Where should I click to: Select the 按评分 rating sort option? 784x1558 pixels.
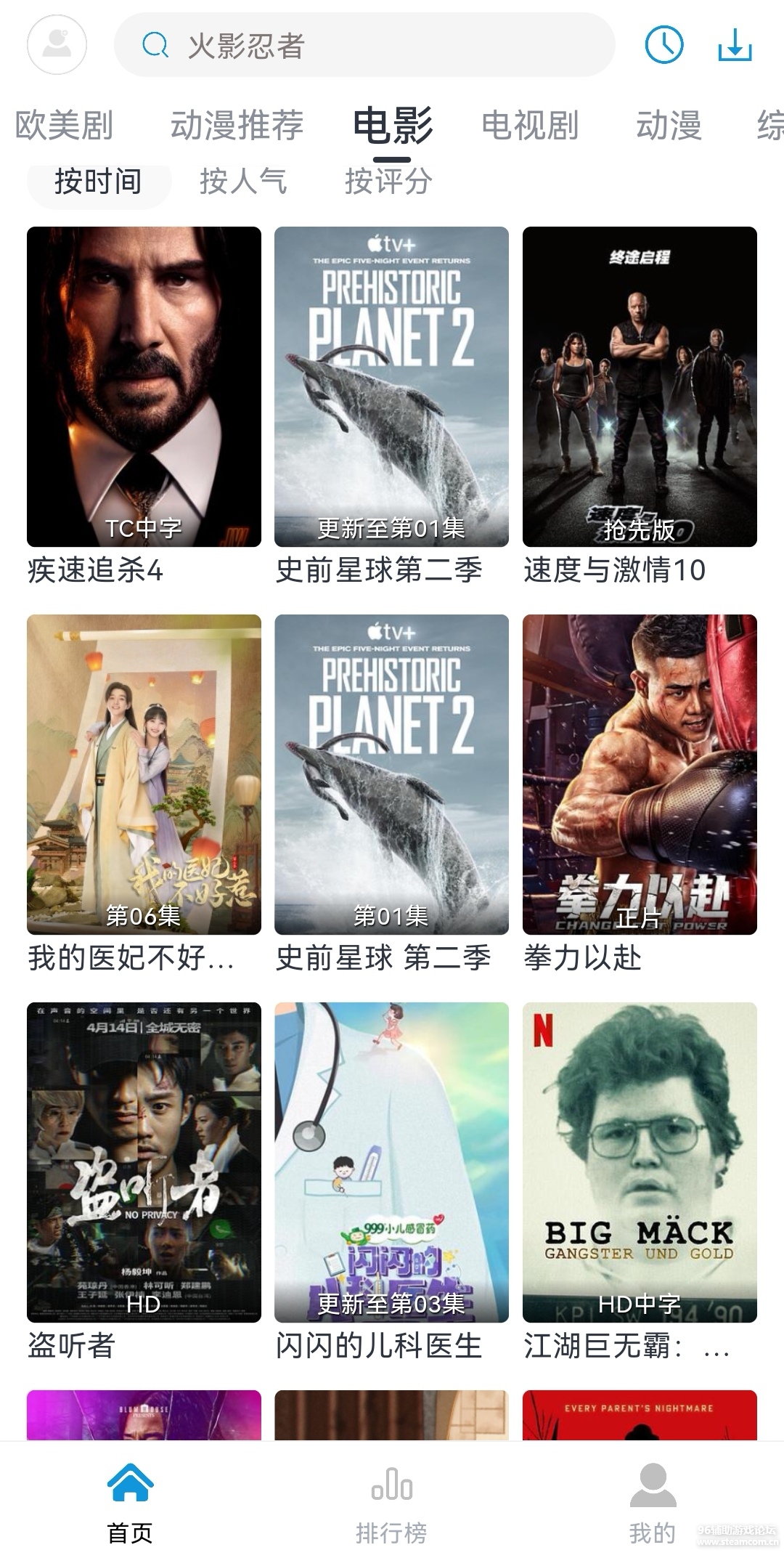pyautogui.click(x=390, y=182)
